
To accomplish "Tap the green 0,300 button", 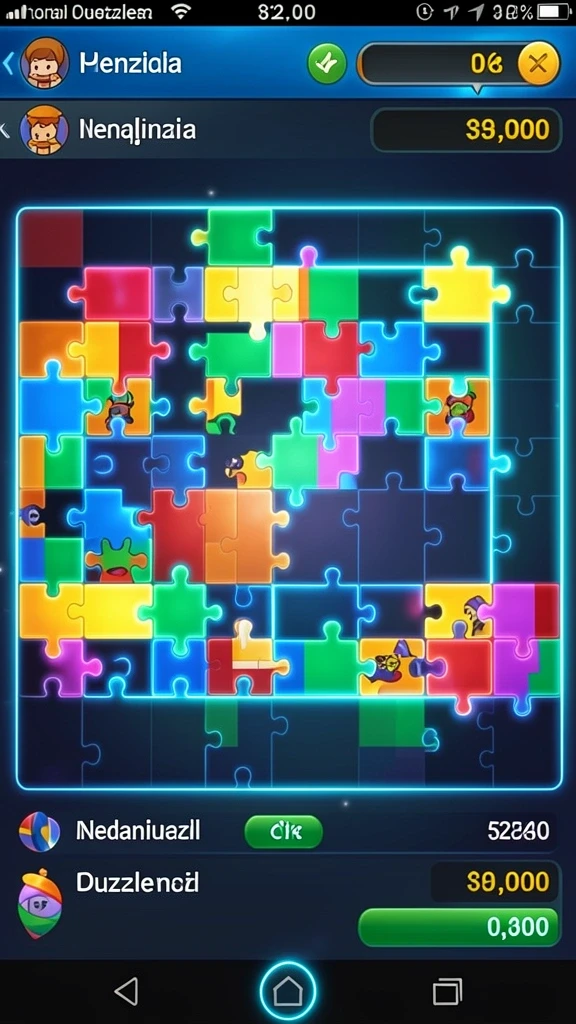I will [x=458, y=927].
